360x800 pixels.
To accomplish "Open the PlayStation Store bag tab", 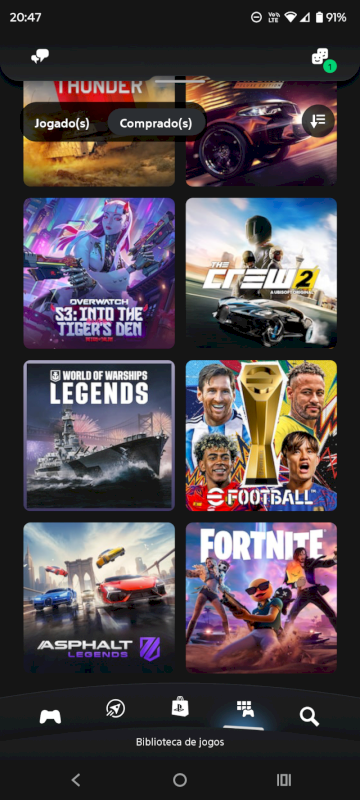I will click(x=180, y=707).
